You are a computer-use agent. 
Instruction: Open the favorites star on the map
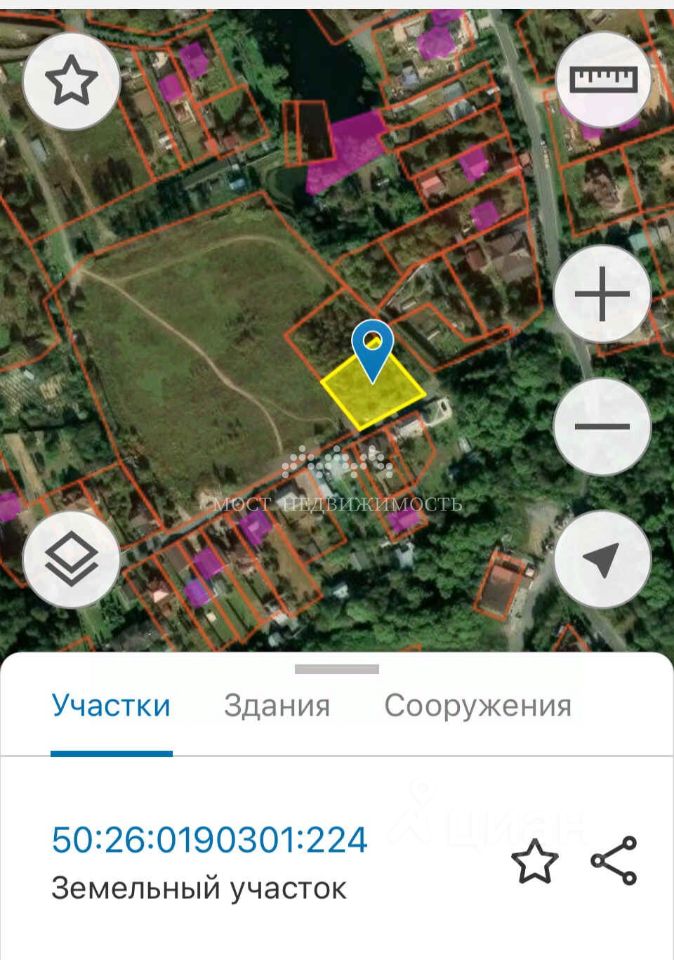tap(71, 81)
